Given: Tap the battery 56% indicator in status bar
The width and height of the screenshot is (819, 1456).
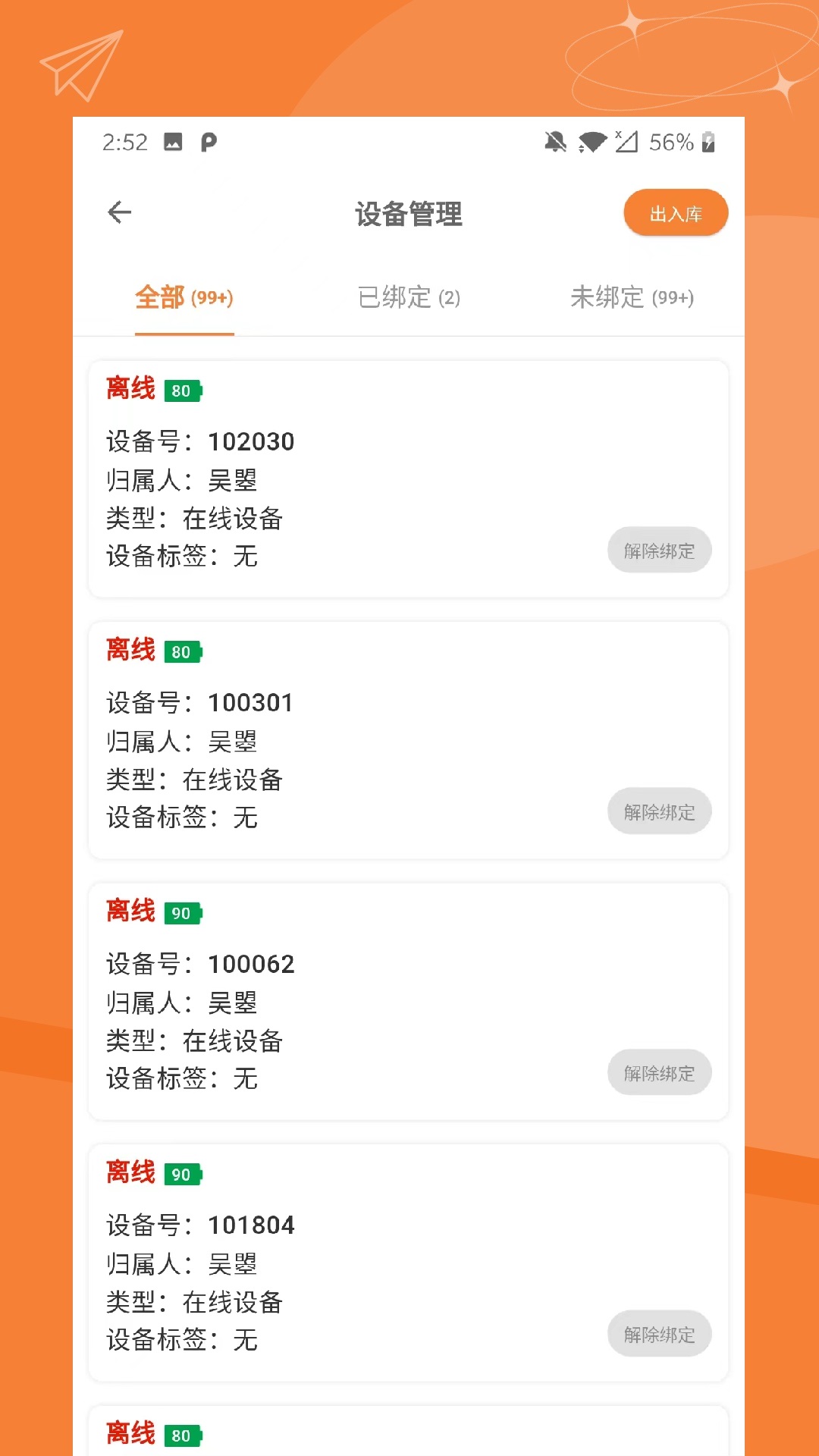Looking at the screenshot, I should pyautogui.click(x=673, y=142).
